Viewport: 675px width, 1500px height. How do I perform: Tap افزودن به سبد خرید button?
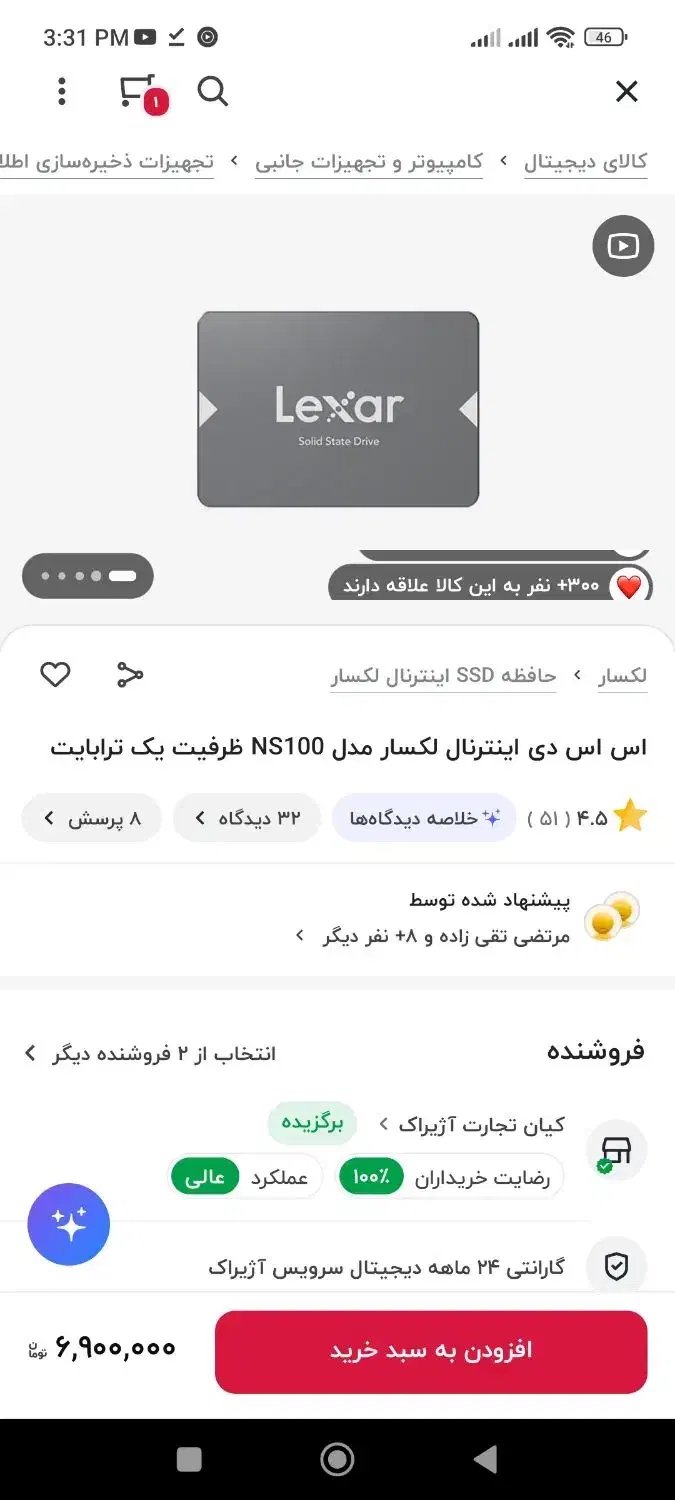pos(431,1351)
